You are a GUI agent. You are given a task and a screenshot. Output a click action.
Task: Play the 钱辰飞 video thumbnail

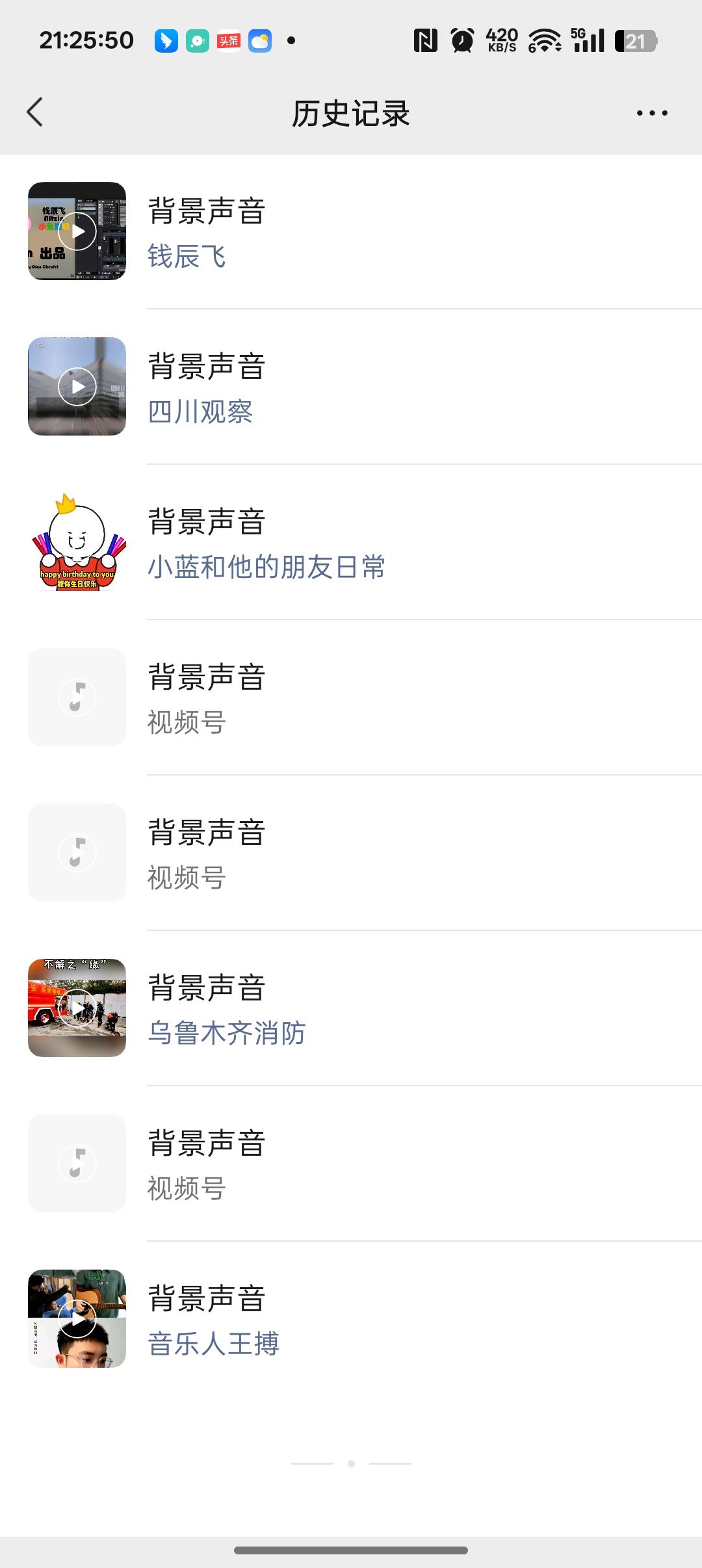[77, 231]
